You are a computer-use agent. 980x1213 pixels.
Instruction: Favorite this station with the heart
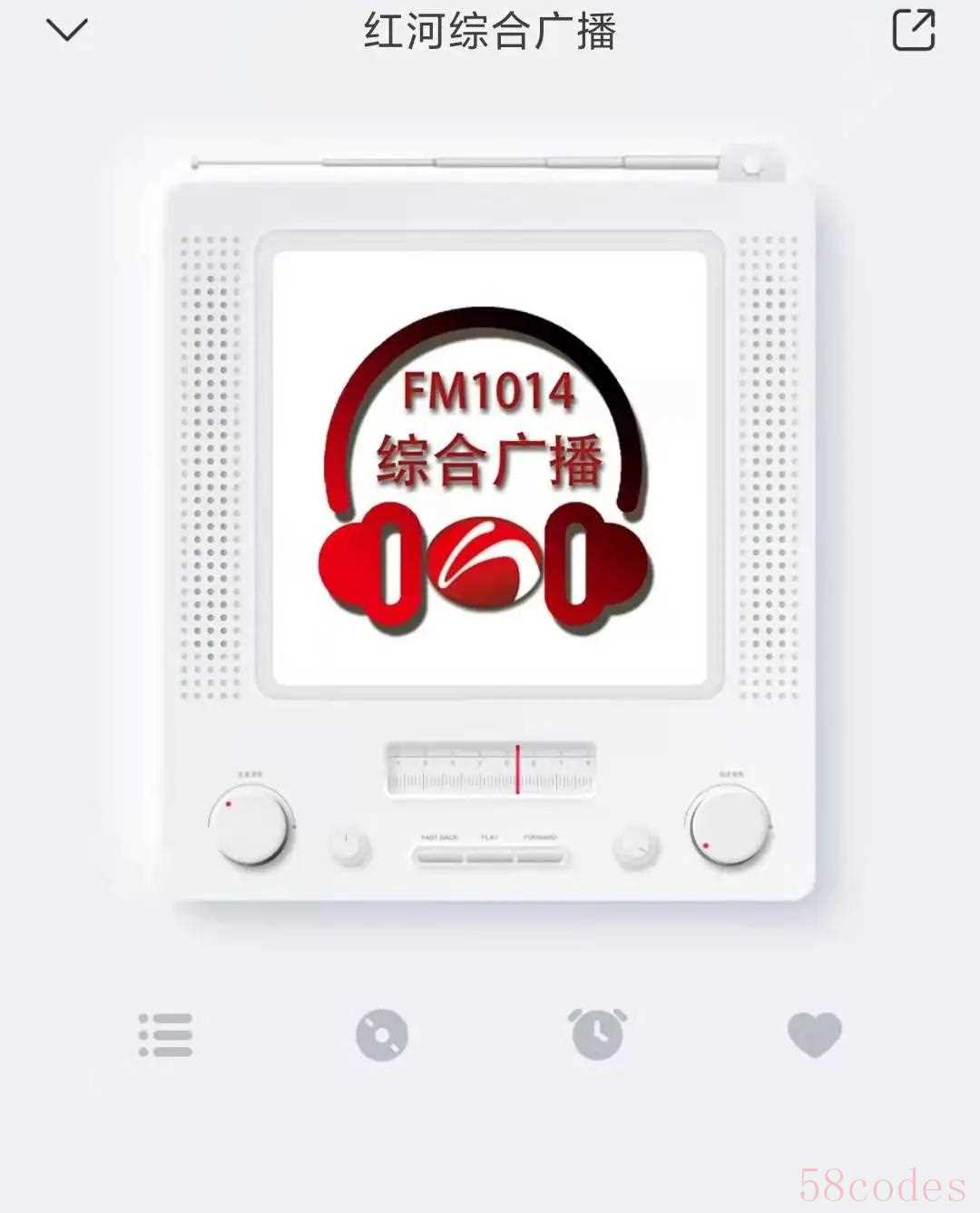pos(814,1034)
